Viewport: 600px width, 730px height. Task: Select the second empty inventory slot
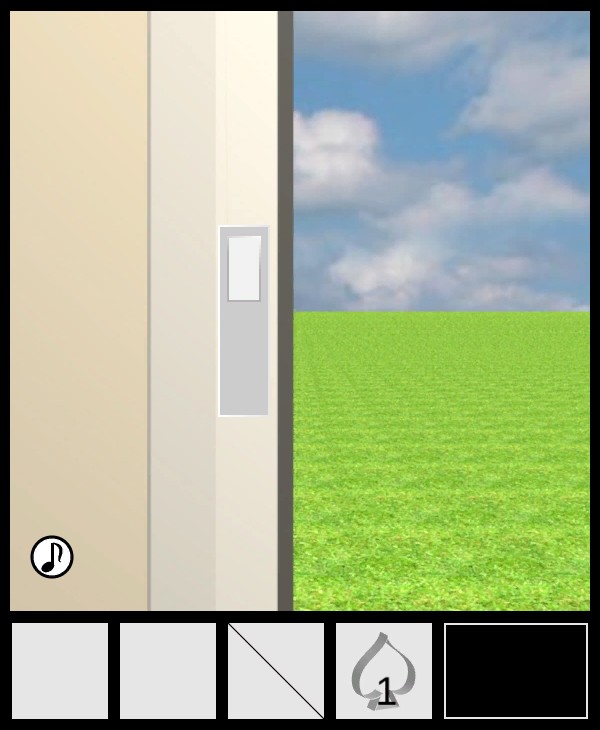click(x=168, y=671)
